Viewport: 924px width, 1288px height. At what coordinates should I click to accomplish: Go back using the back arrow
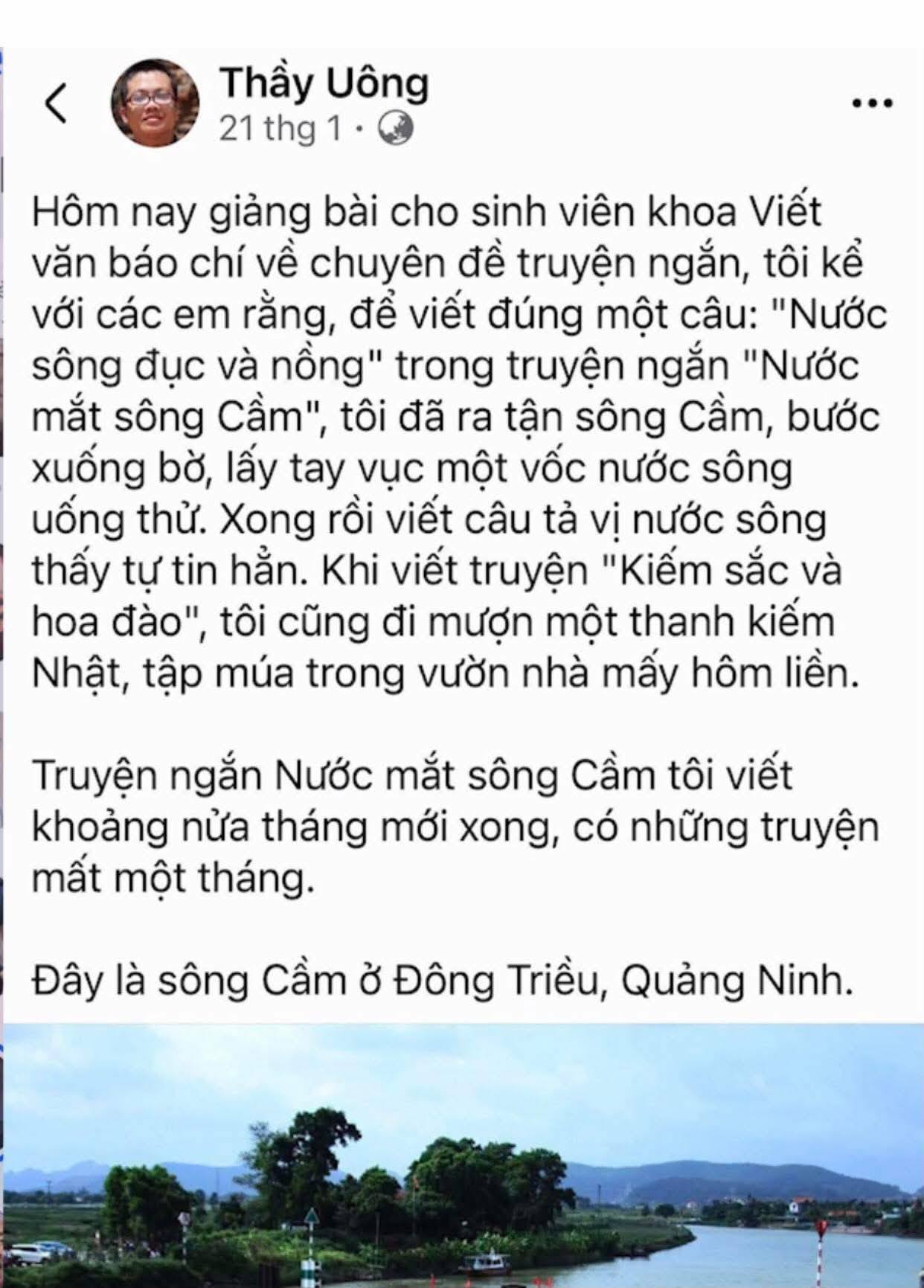tap(57, 103)
